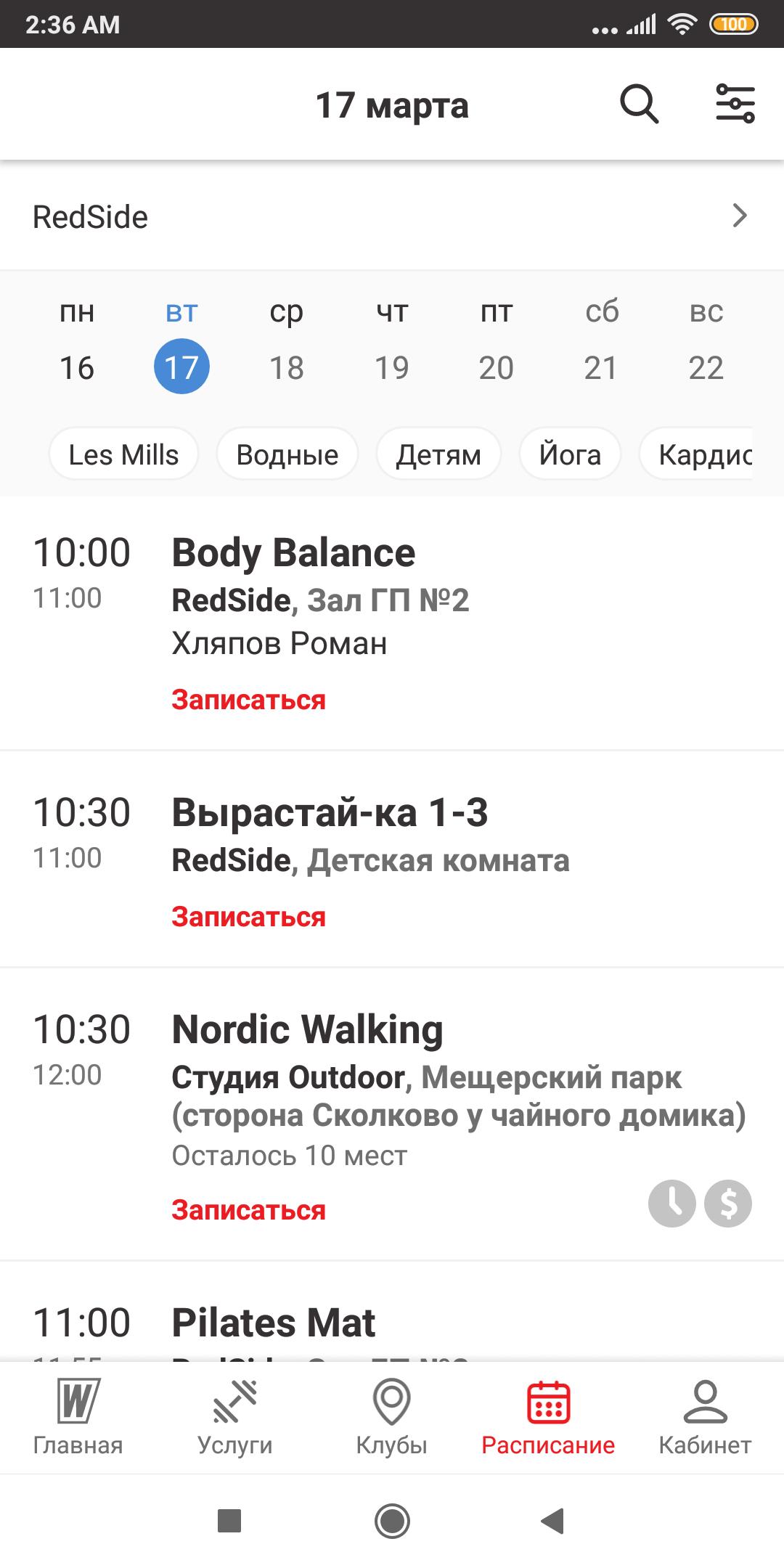Select Wednesday the 18th
784x1568 pixels.
286,341
